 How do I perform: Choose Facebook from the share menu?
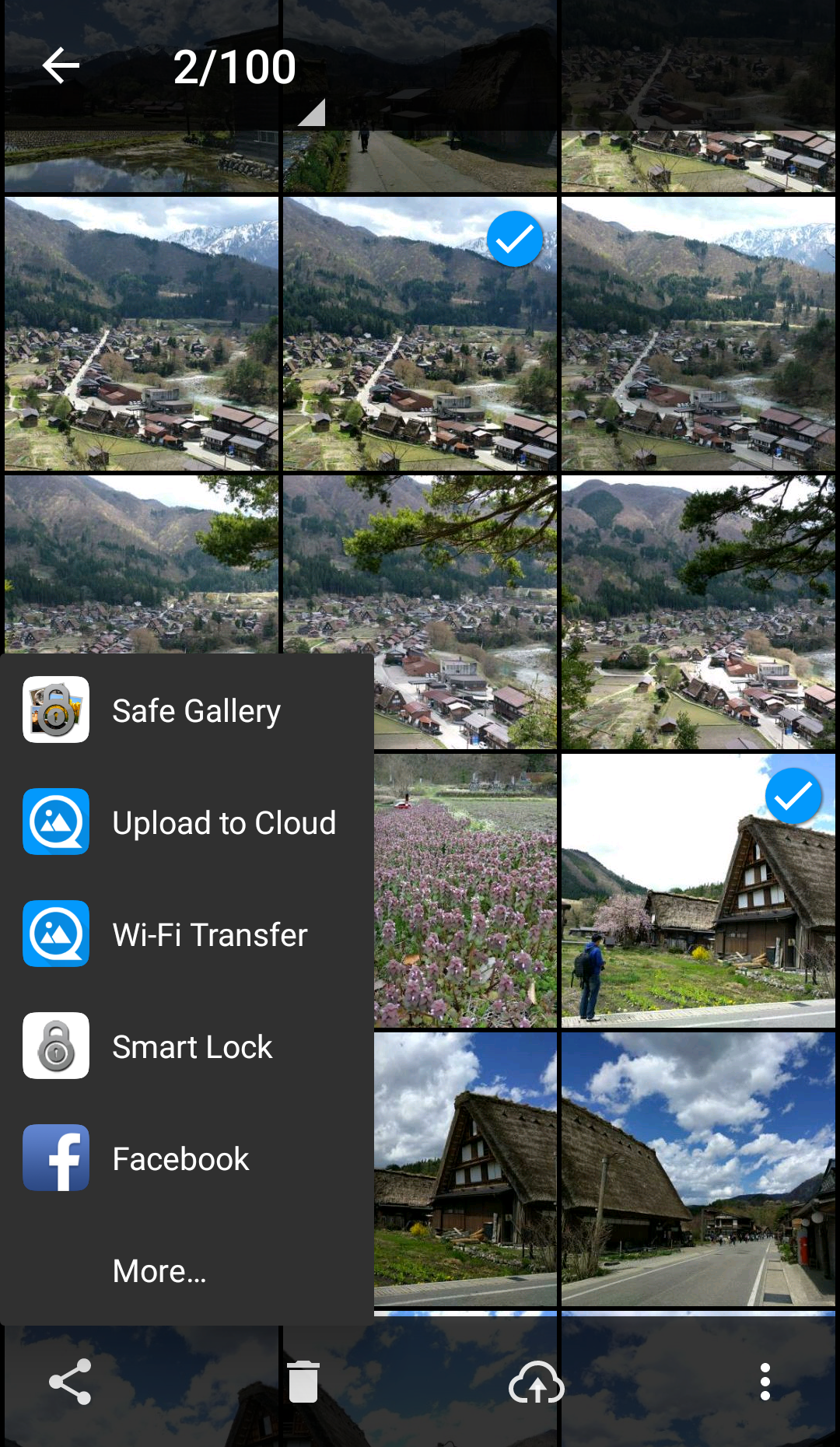(180, 1158)
